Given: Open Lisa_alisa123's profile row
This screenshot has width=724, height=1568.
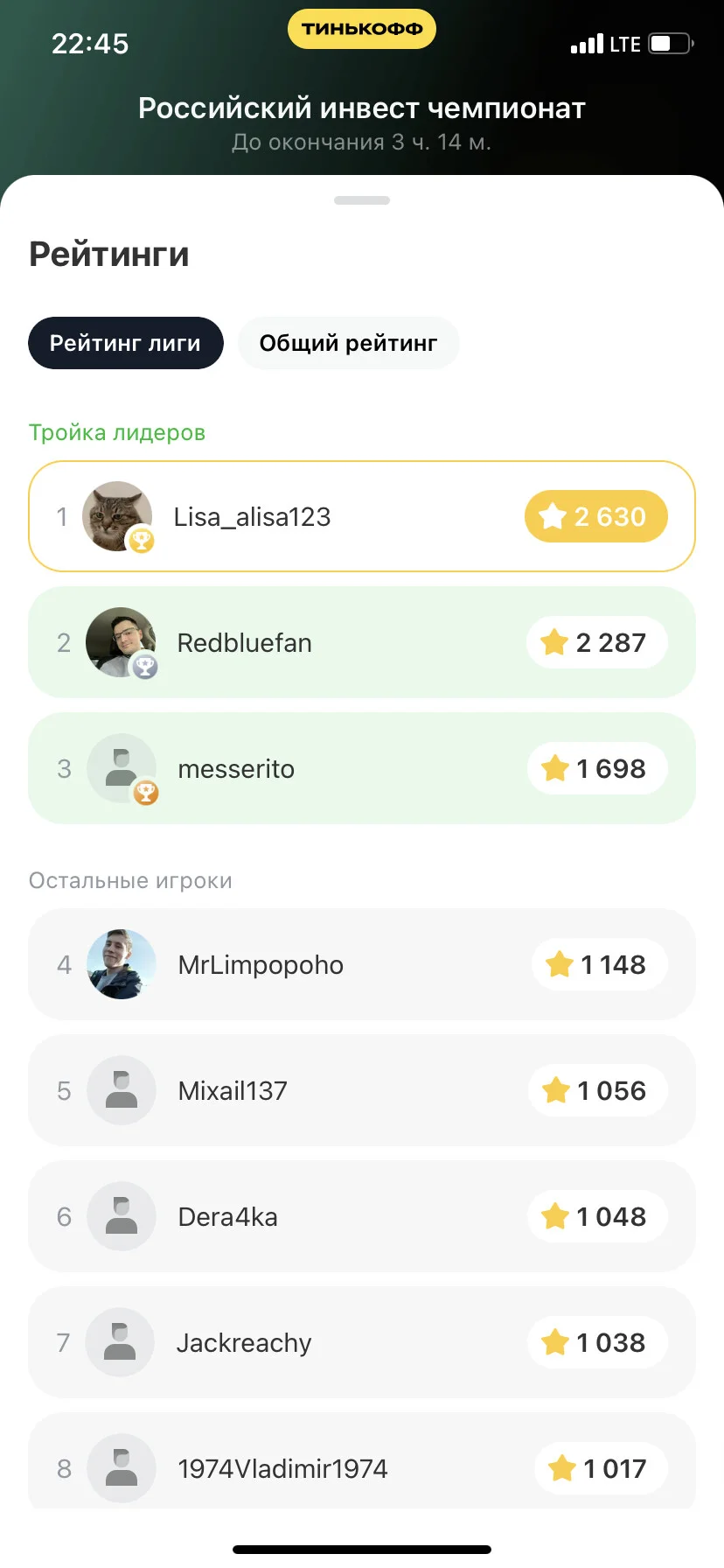Looking at the screenshot, I should pos(362,516).
